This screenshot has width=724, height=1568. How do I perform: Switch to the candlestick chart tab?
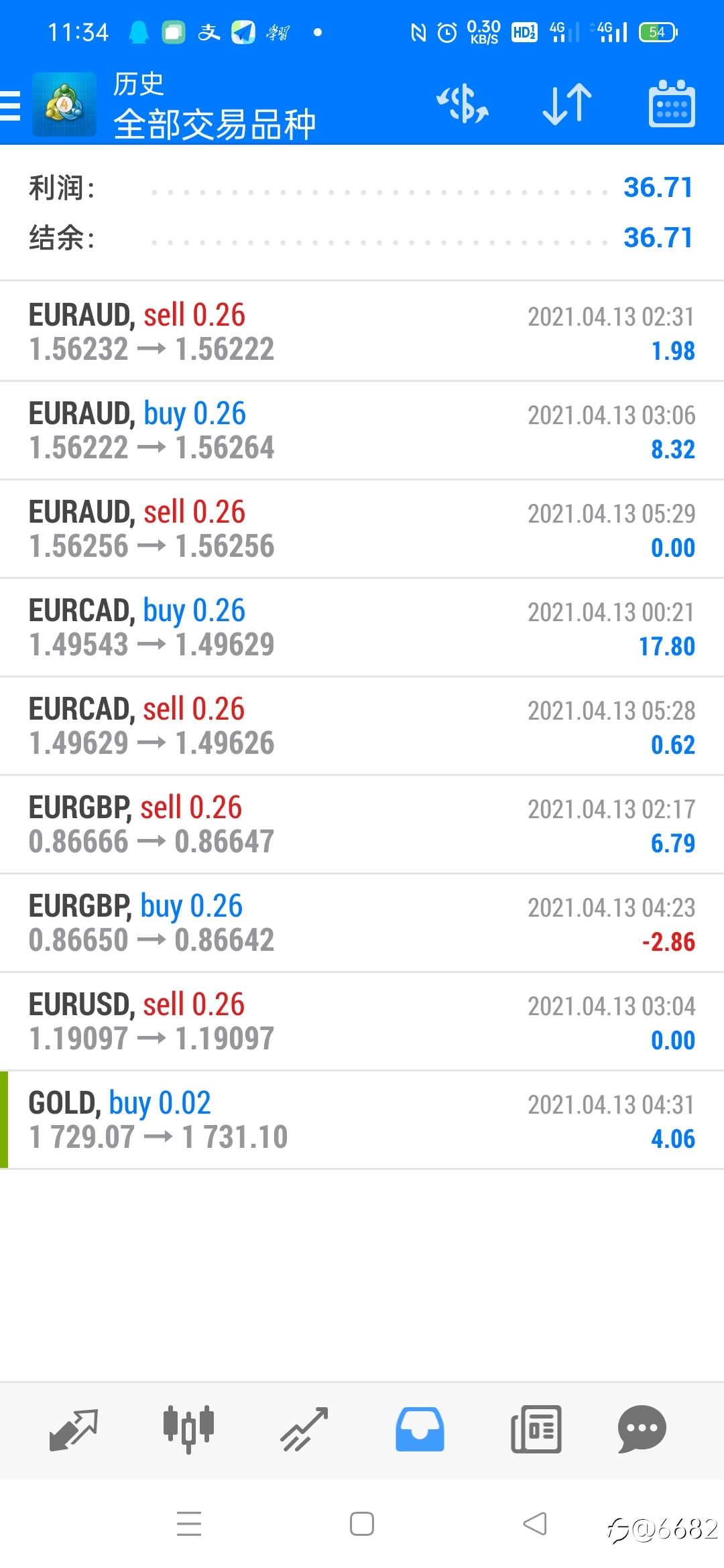tap(188, 1429)
